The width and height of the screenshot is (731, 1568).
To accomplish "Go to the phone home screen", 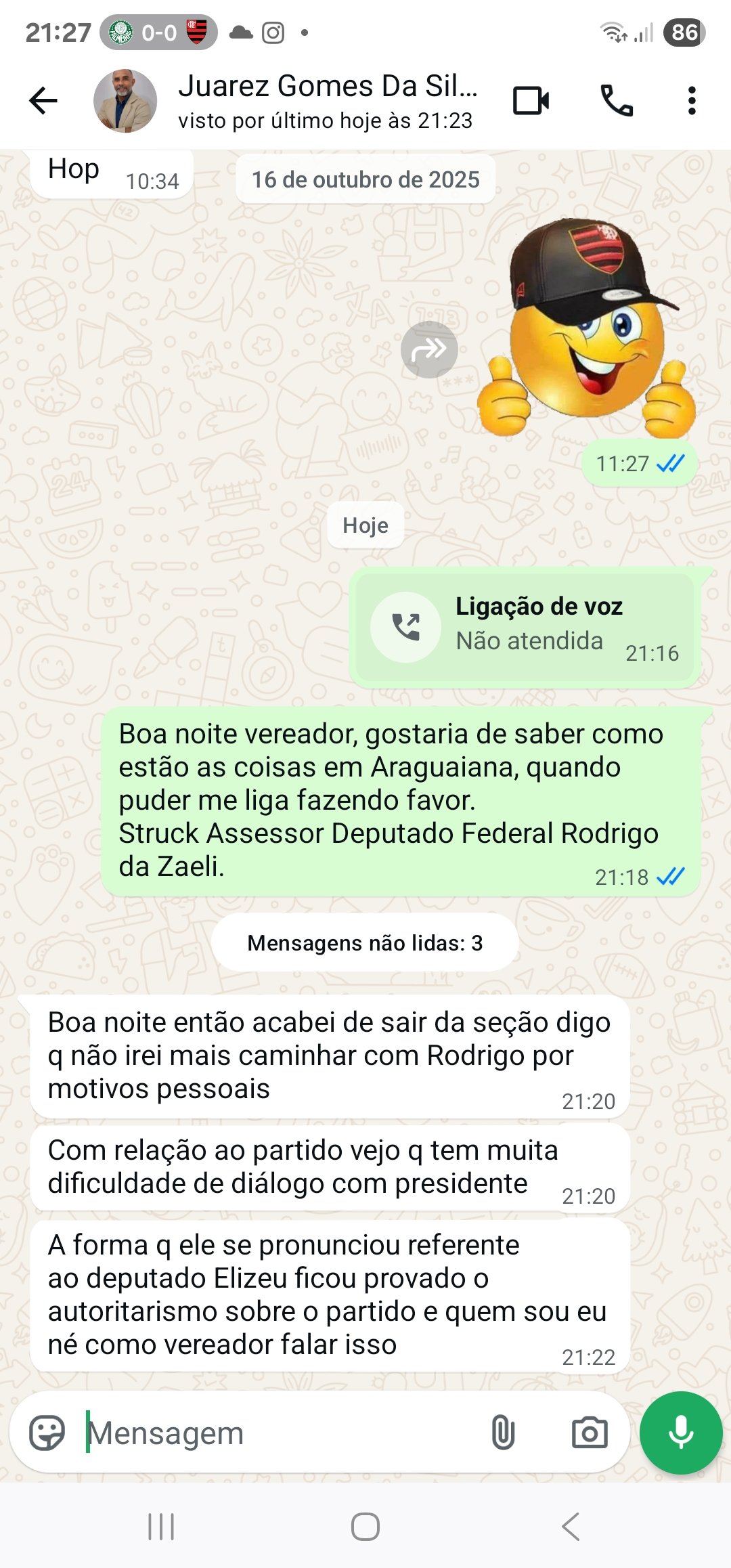I will [x=365, y=1527].
